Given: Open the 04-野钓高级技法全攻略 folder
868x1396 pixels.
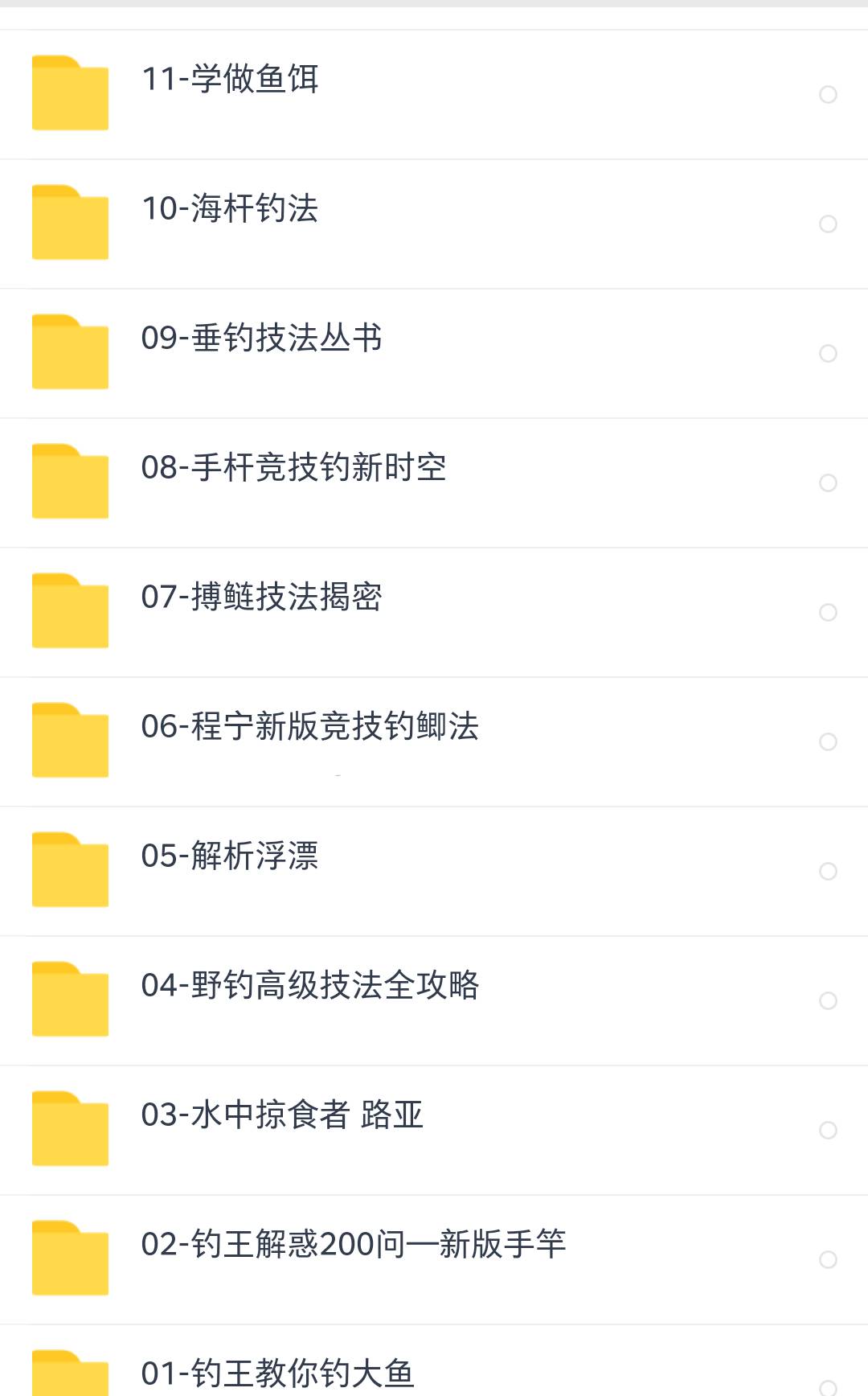Looking at the screenshot, I should 310,987.
